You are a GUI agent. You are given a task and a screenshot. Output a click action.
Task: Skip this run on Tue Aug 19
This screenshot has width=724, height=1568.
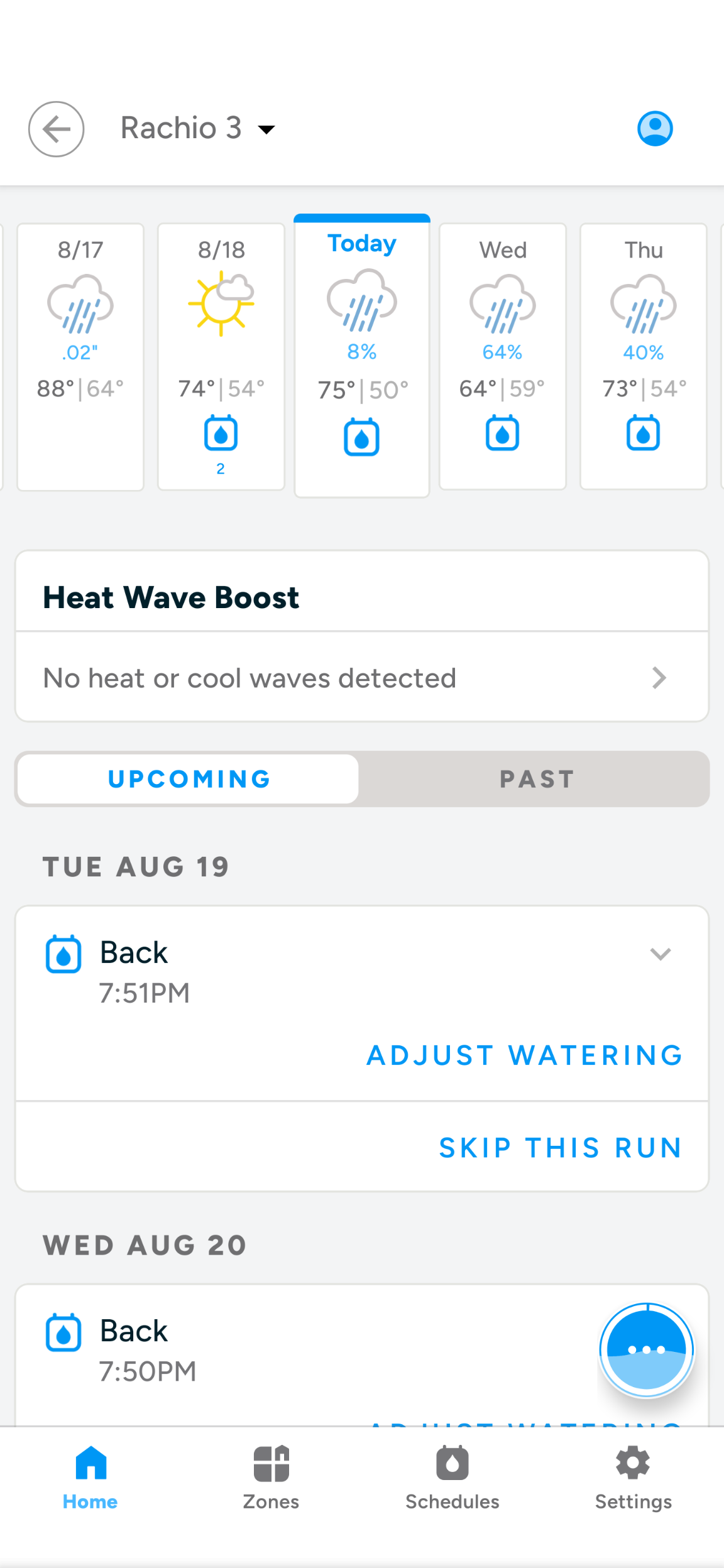click(x=561, y=1148)
